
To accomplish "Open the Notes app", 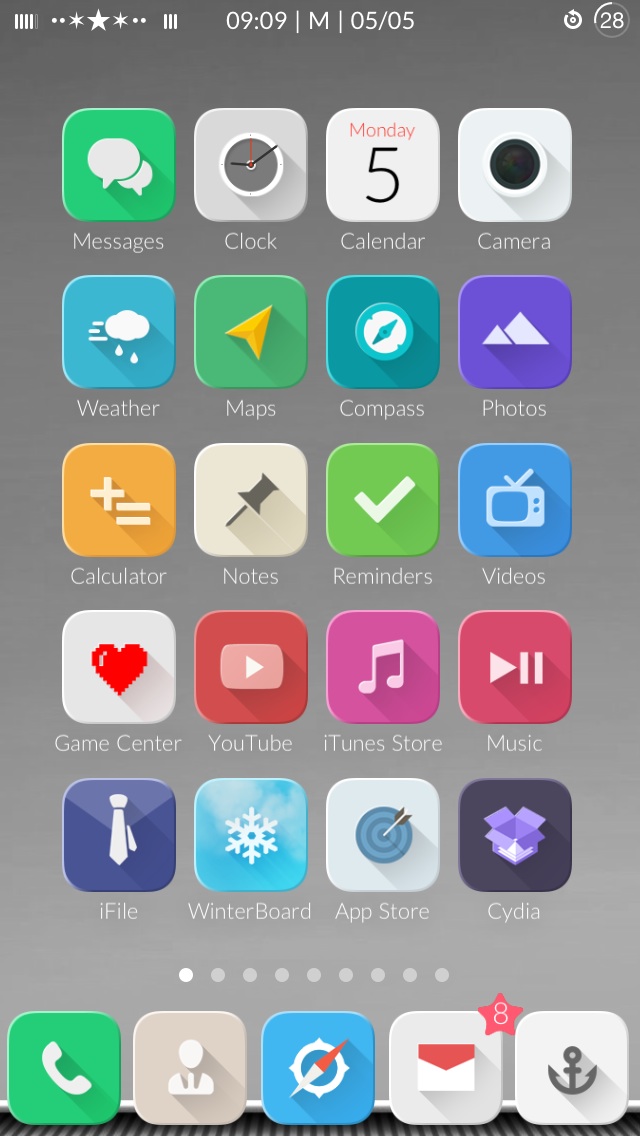I will tap(251, 500).
